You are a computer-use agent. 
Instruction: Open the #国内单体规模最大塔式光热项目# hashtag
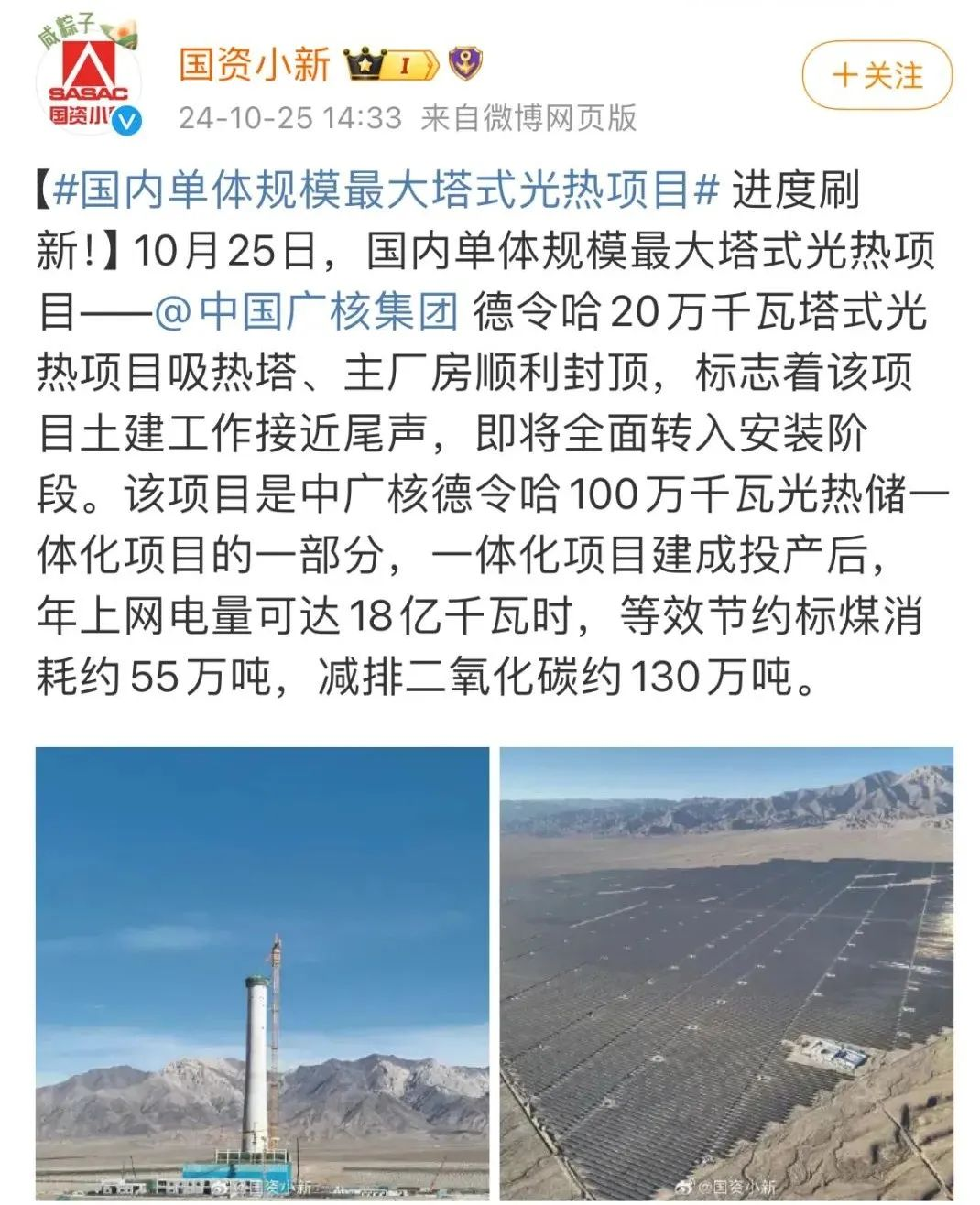click(x=386, y=190)
